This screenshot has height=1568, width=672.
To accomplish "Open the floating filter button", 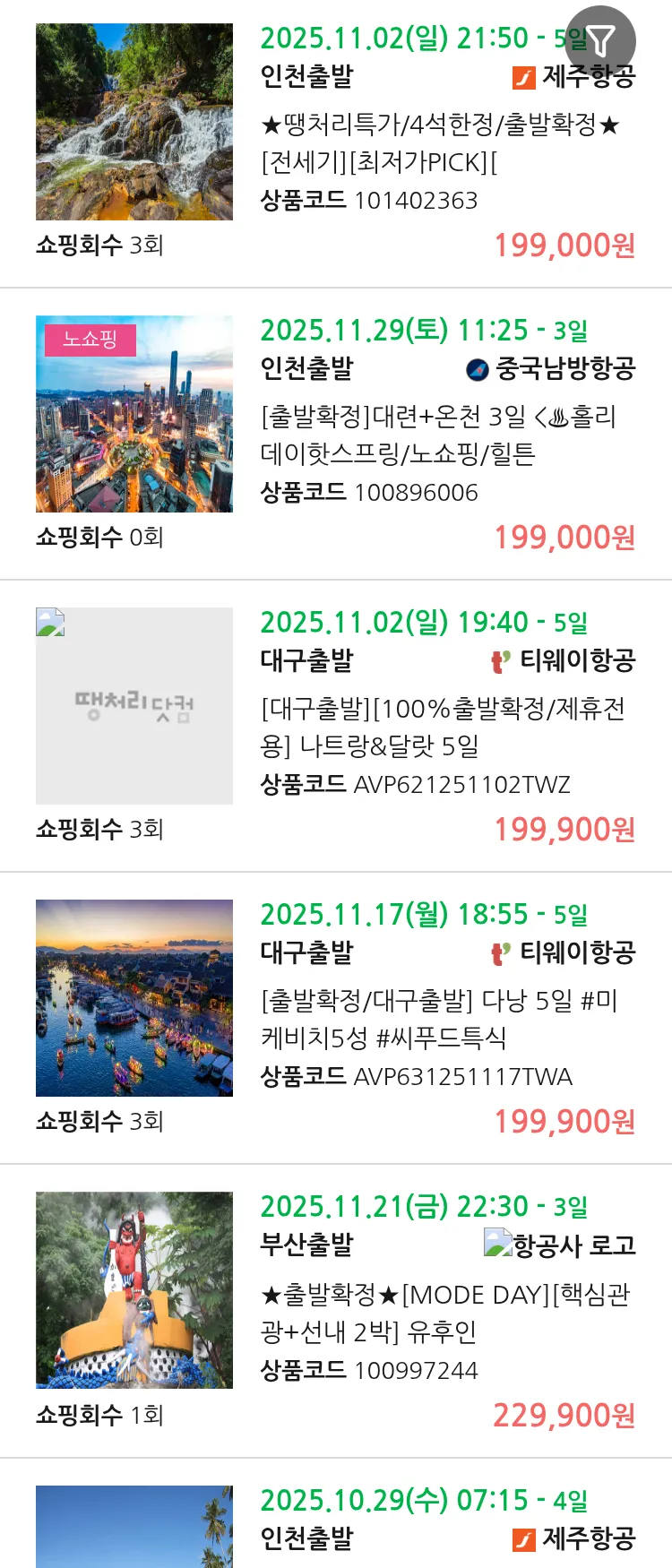I will click(600, 41).
